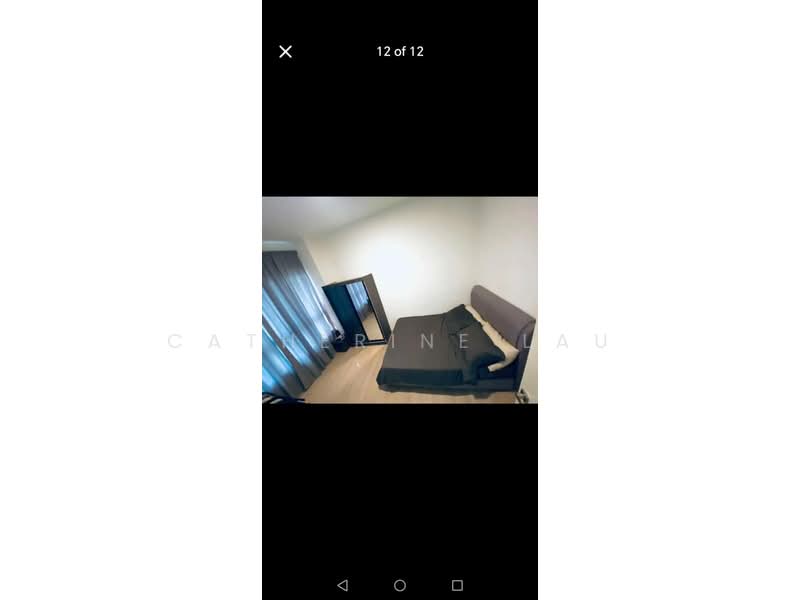Close the photo viewer
Screen dimensions: 800x600
285,51
